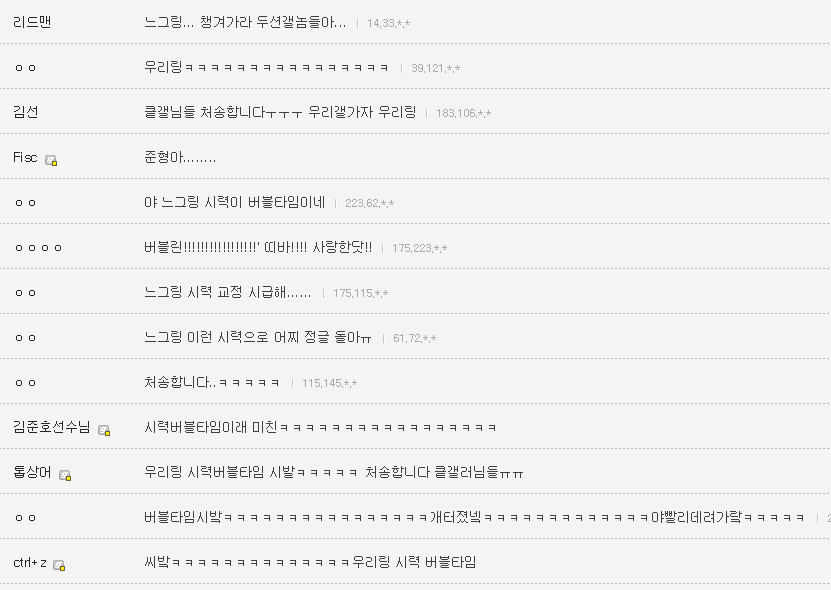The width and height of the screenshot is (831, 590).
Task: Open the gallog icon next to 톱상어
Action: coord(64,474)
